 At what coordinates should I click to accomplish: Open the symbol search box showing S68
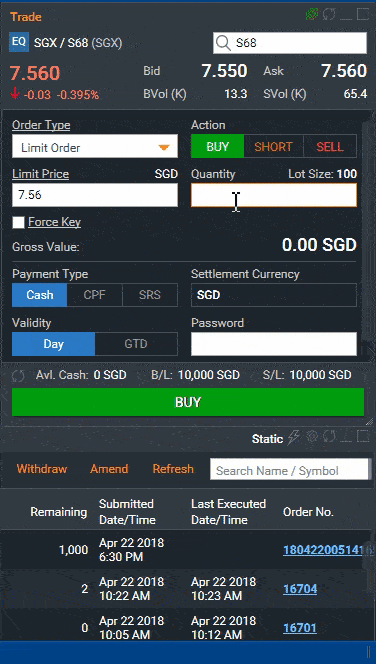pos(290,43)
